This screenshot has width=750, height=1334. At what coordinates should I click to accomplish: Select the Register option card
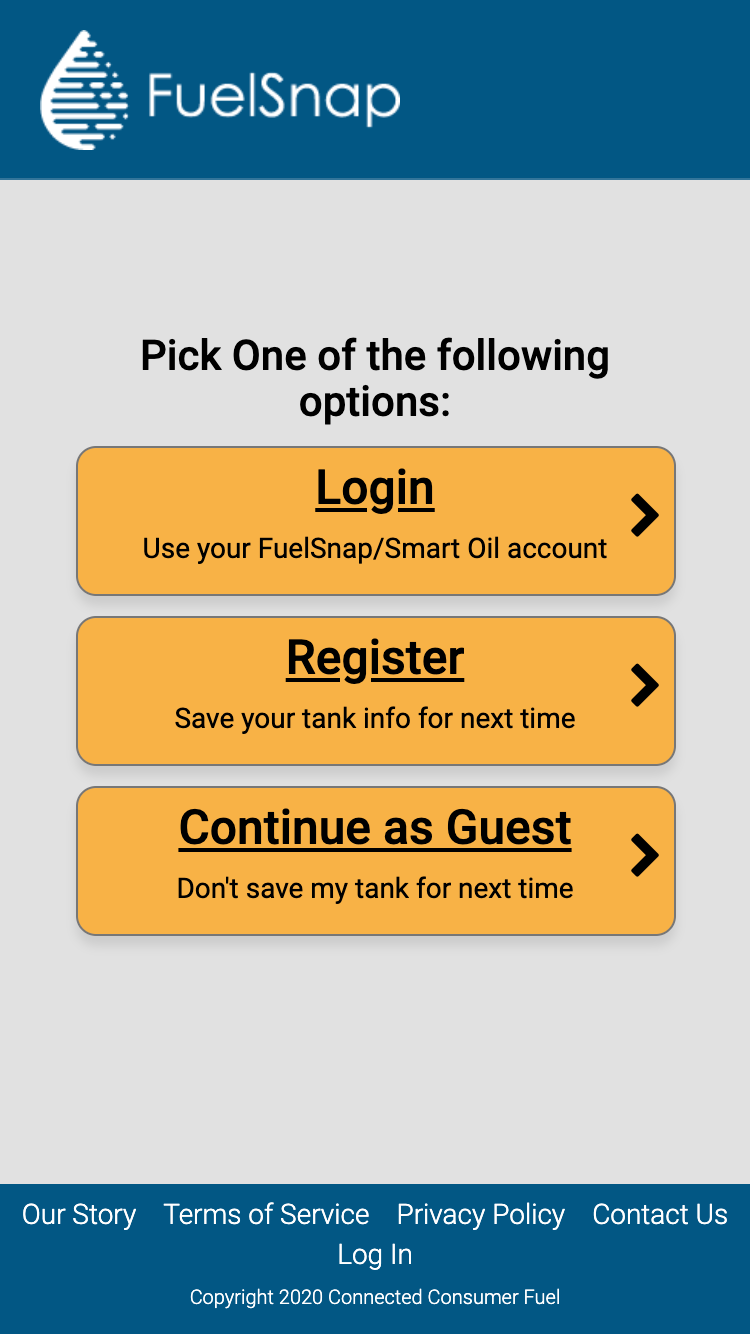pos(375,690)
